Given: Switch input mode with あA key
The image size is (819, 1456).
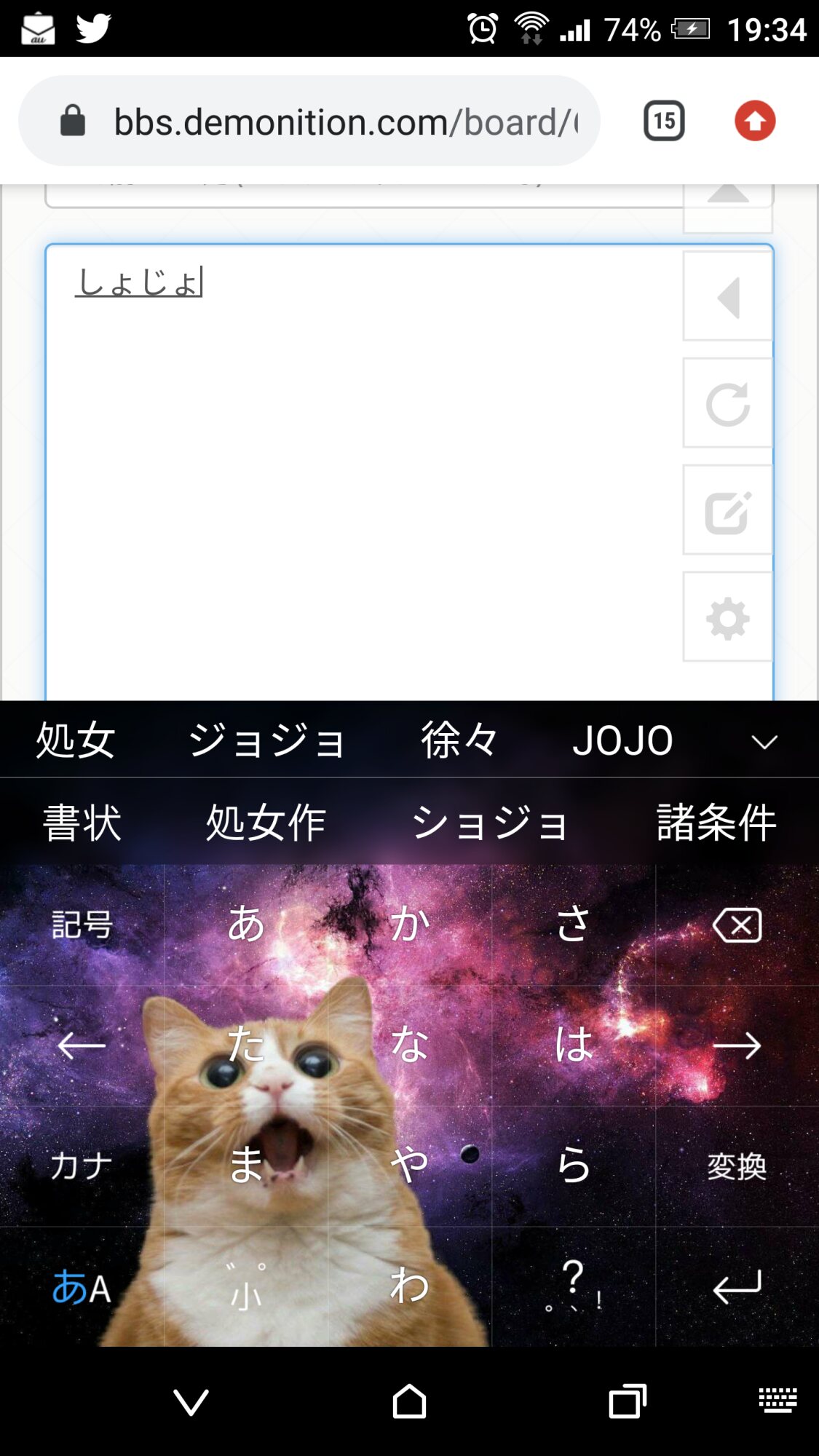Looking at the screenshot, I should [82, 1287].
